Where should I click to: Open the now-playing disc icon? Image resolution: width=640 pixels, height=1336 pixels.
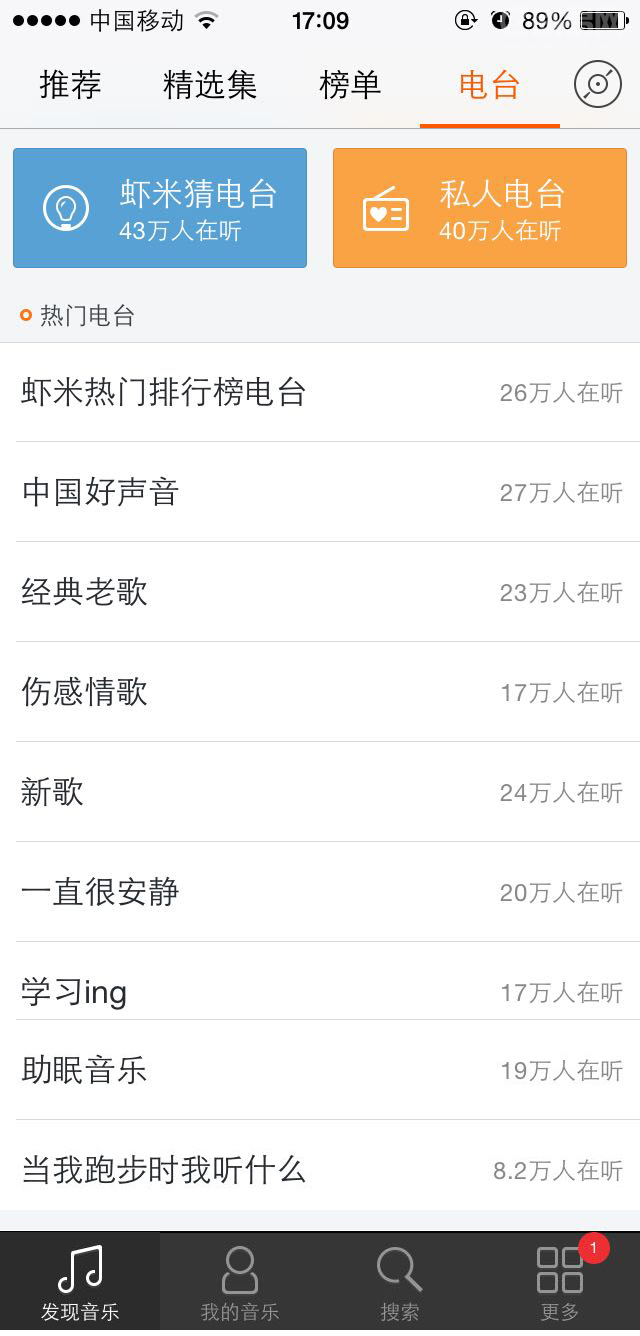(598, 85)
